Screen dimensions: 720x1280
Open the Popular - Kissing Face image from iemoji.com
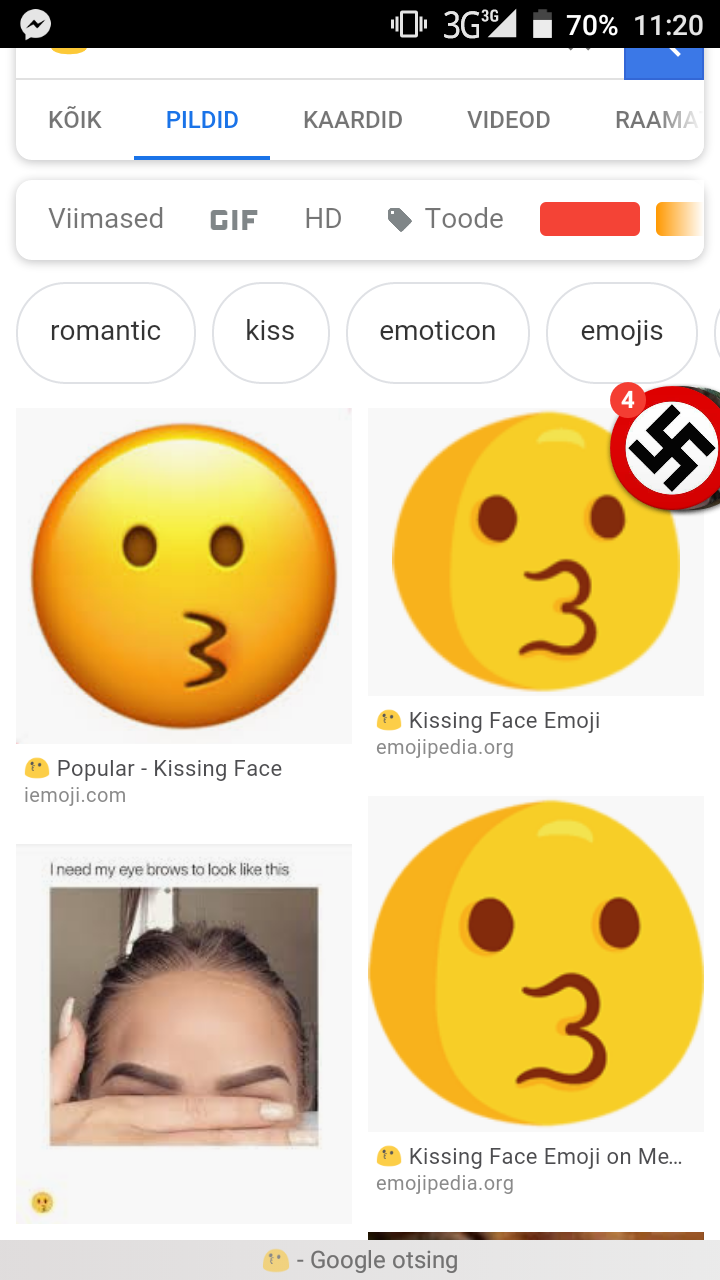point(184,576)
